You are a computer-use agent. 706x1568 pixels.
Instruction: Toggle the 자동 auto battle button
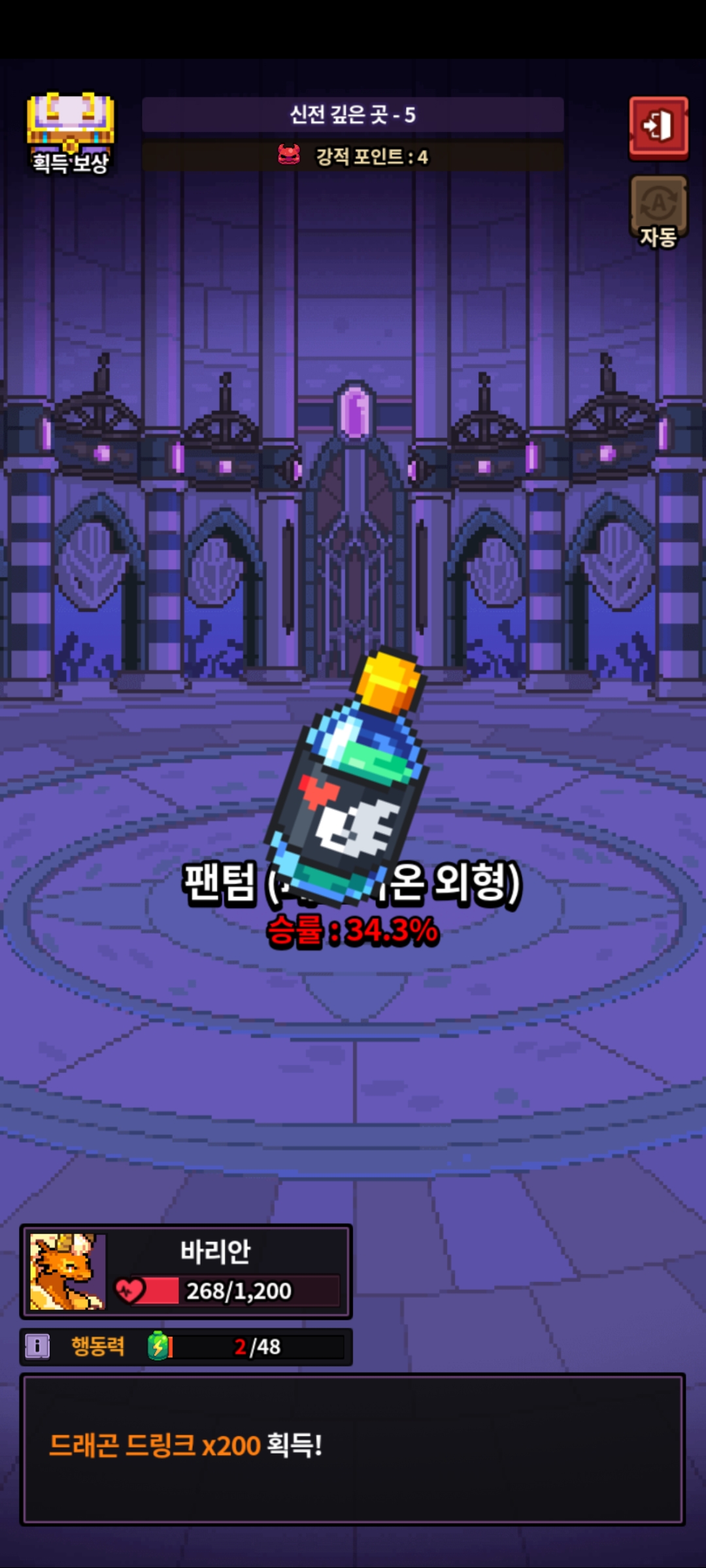point(658,211)
